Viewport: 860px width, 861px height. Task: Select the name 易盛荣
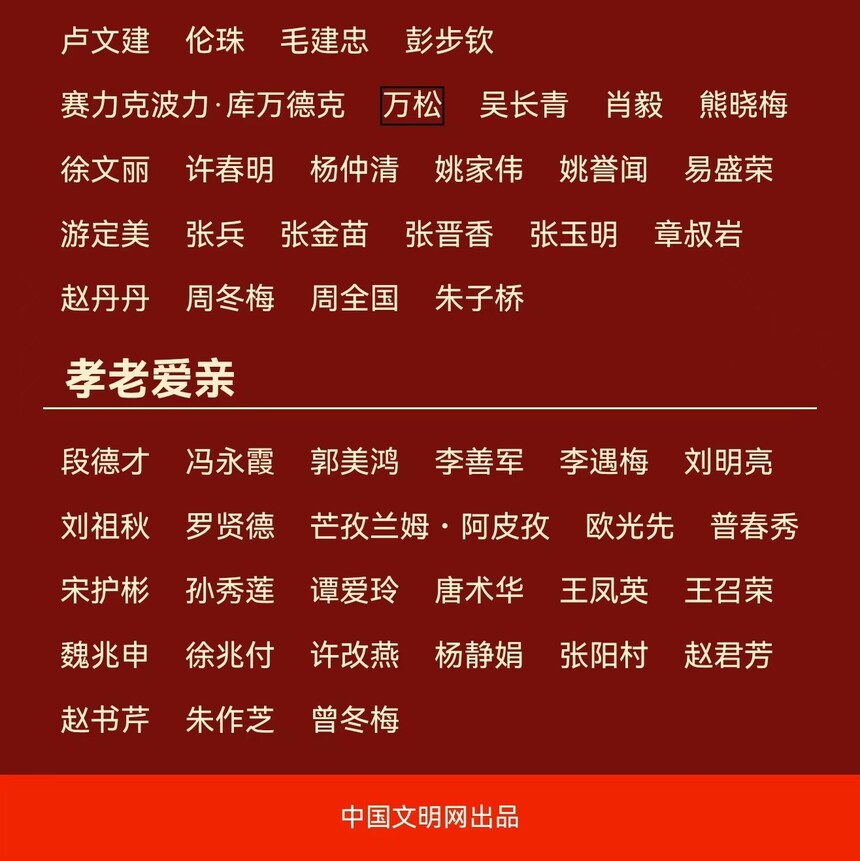[x=728, y=169]
